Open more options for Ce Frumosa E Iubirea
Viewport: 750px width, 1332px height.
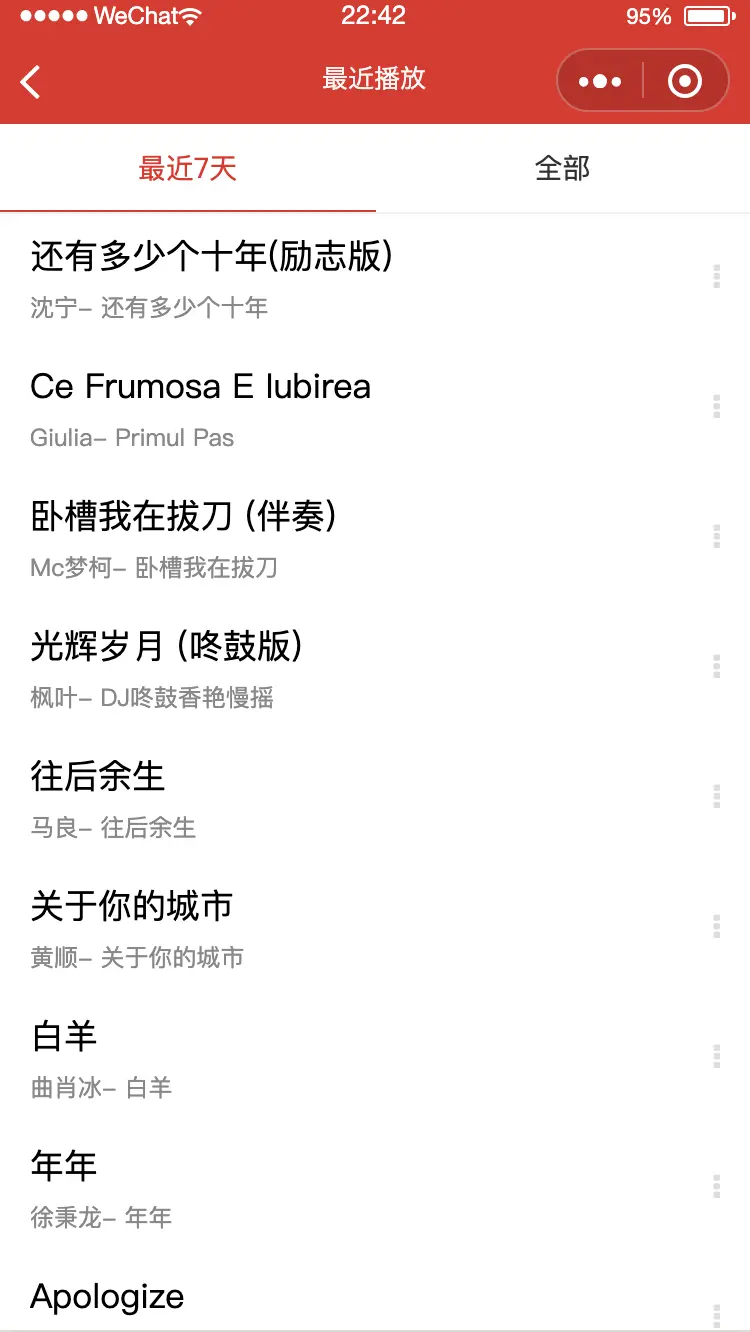click(716, 407)
